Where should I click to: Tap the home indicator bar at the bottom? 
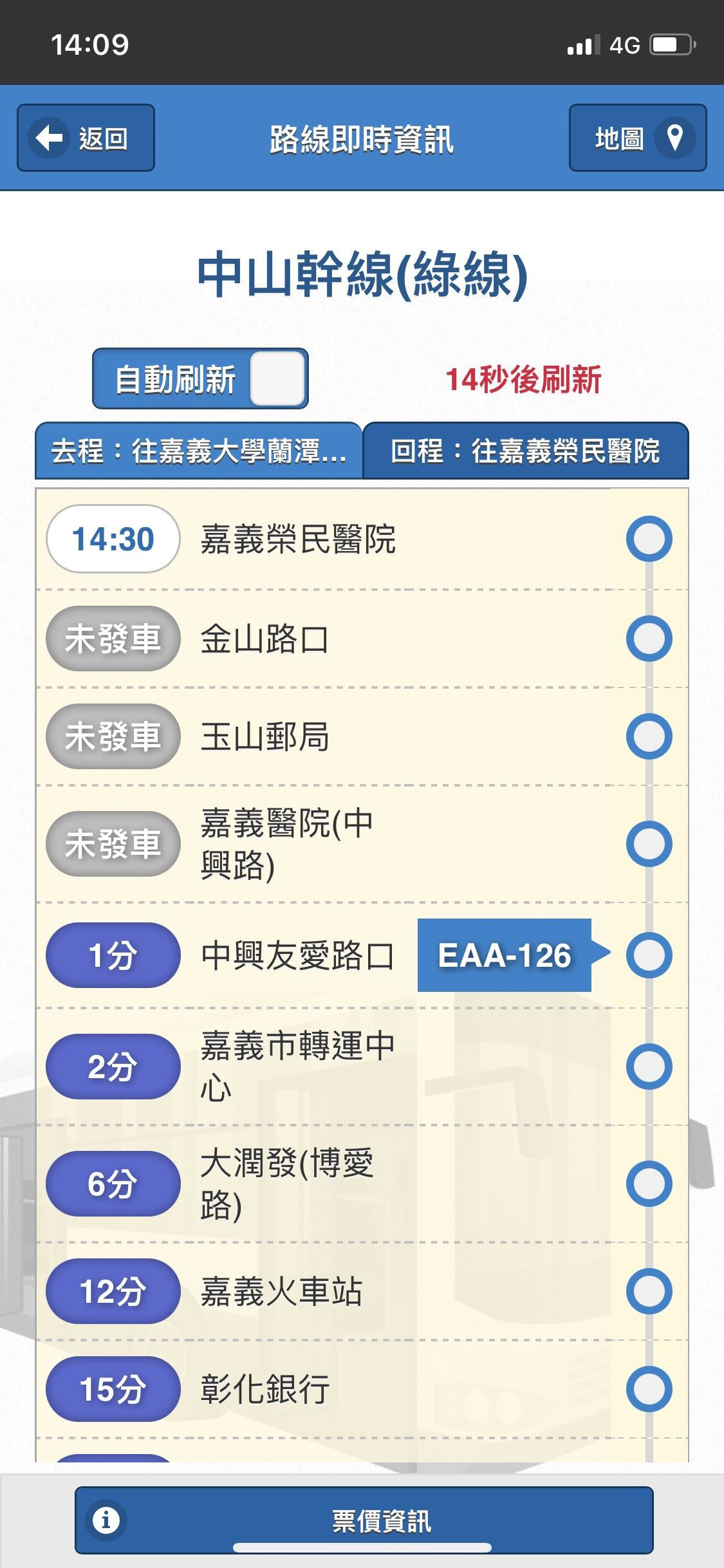pos(362,1545)
